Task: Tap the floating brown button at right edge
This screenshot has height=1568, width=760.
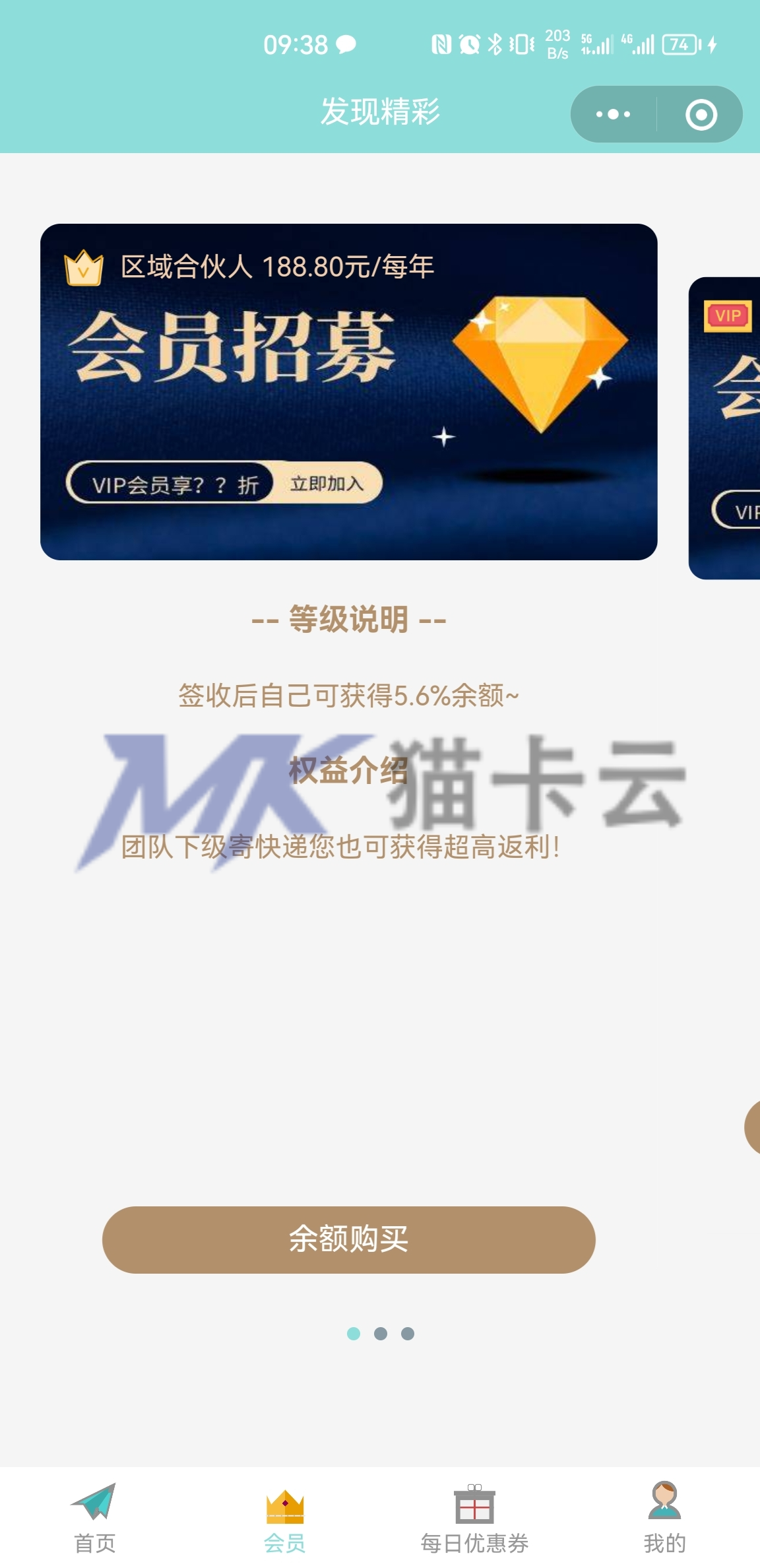Action: [x=752, y=1127]
